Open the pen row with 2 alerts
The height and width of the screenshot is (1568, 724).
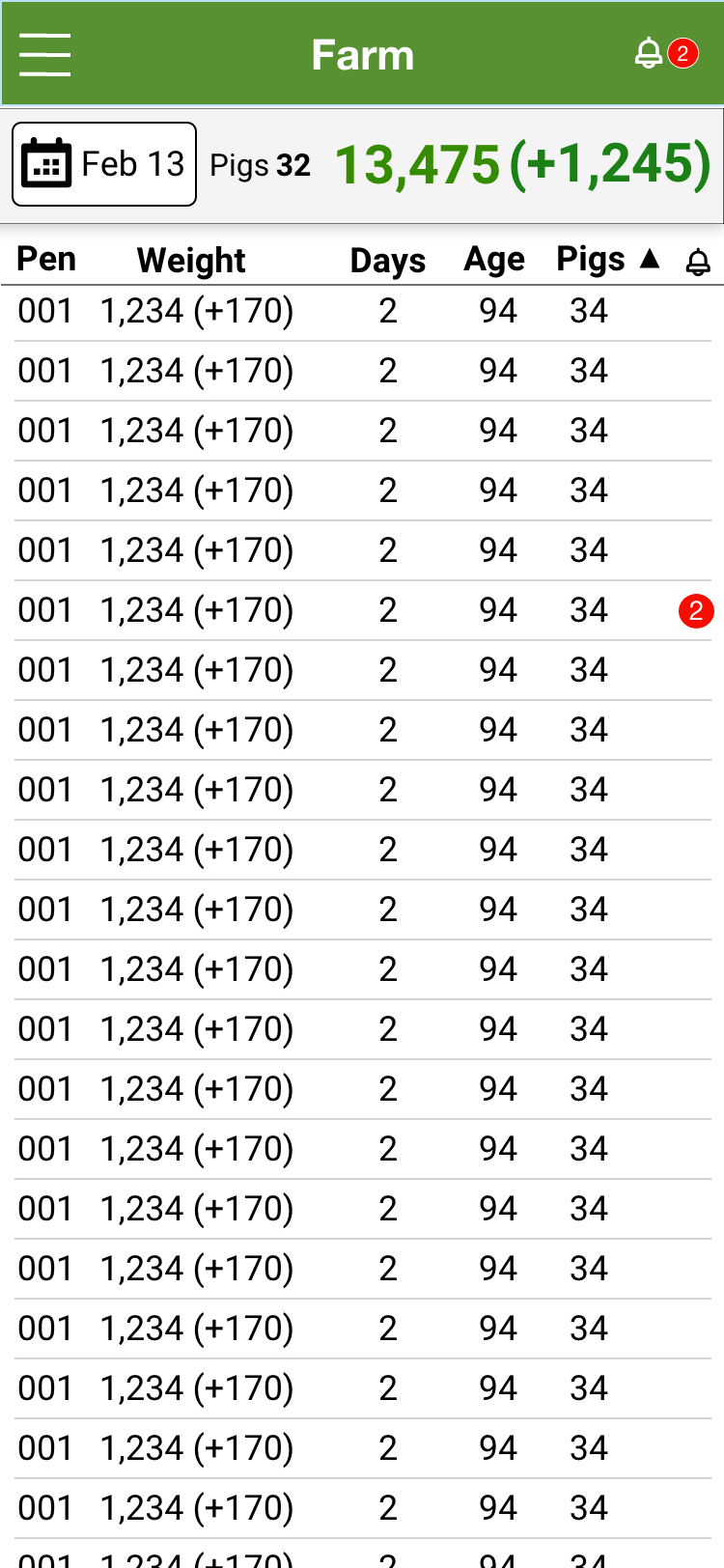[363, 610]
